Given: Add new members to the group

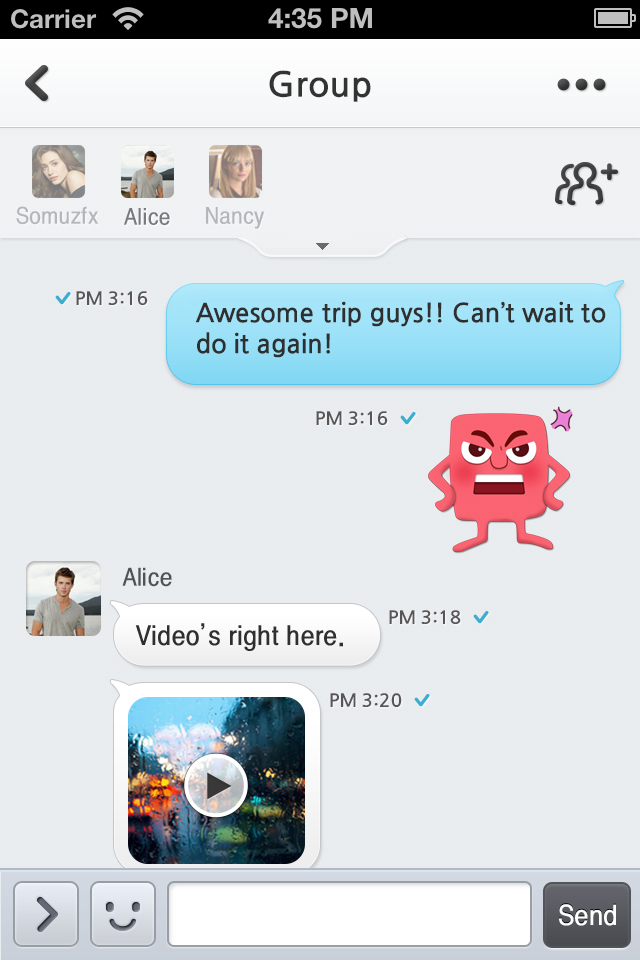Looking at the screenshot, I should pyautogui.click(x=586, y=183).
